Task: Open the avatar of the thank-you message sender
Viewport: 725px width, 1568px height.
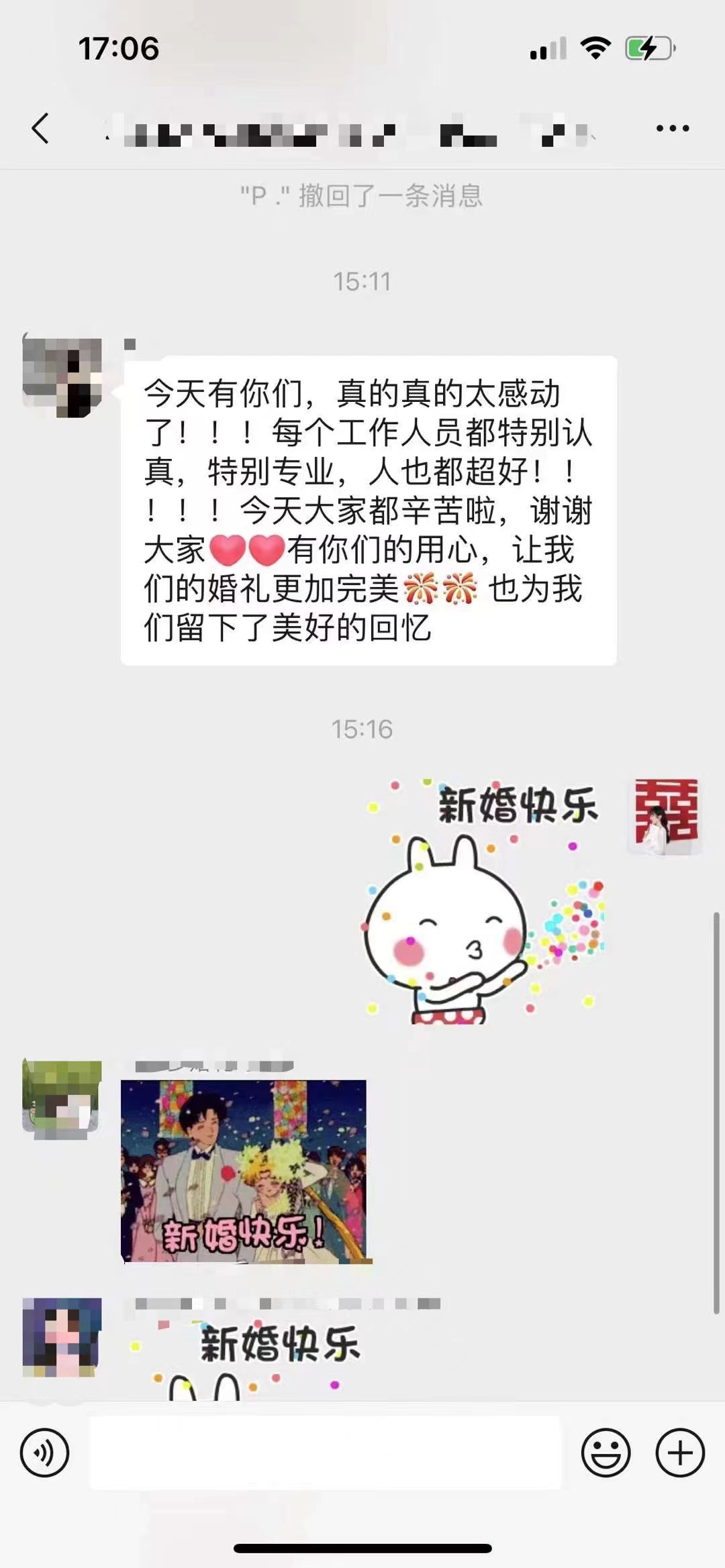Action: pyautogui.click(x=62, y=376)
